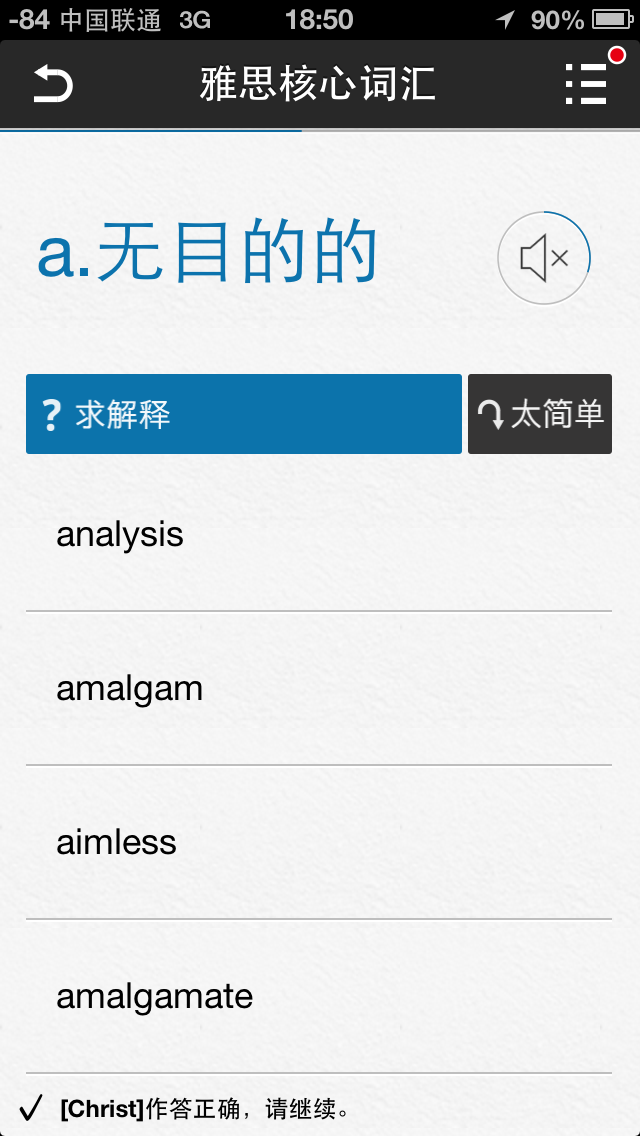Choose the answer "amalgam"
The width and height of the screenshot is (640, 1136).
318,689
